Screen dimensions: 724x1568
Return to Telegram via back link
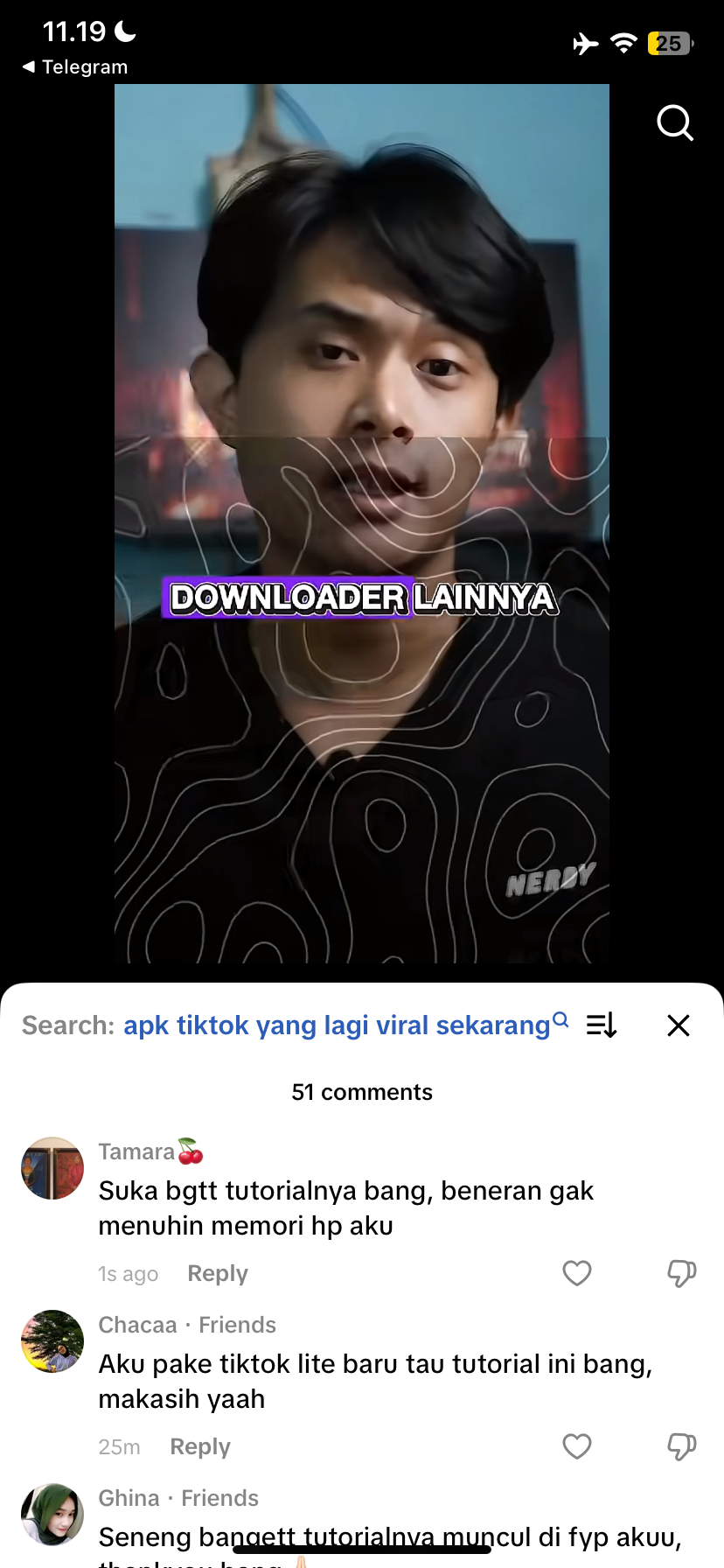pyautogui.click(x=75, y=67)
